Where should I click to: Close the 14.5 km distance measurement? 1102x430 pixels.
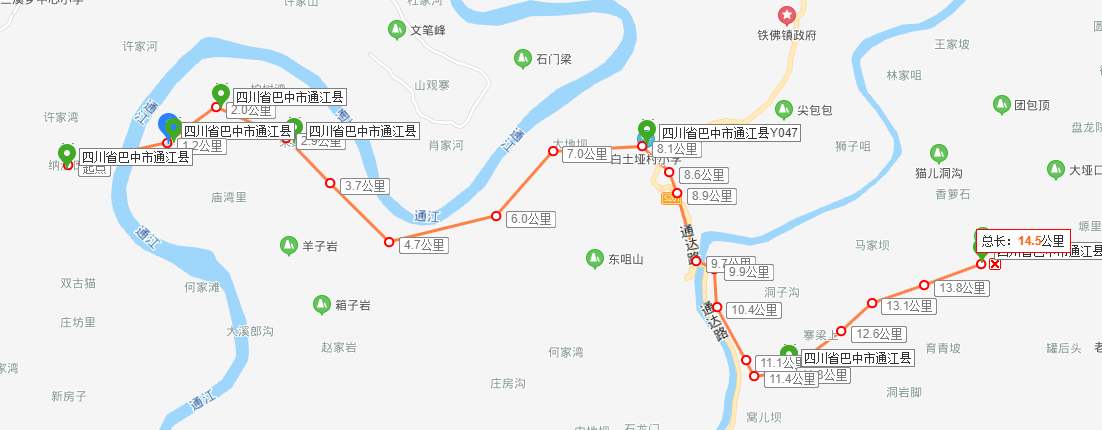pos(995,264)
